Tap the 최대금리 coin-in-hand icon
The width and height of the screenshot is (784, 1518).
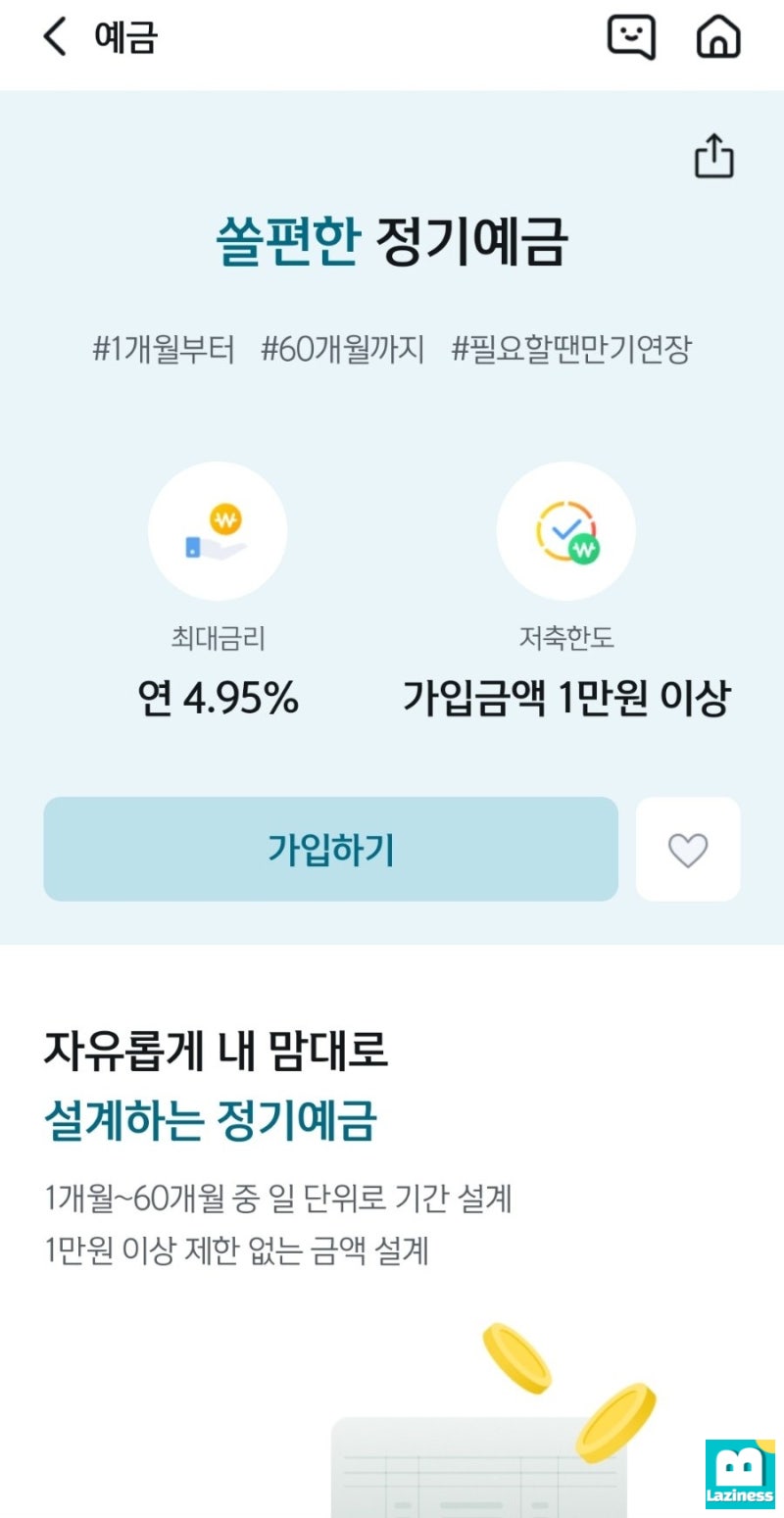click(x=218, y=529)
